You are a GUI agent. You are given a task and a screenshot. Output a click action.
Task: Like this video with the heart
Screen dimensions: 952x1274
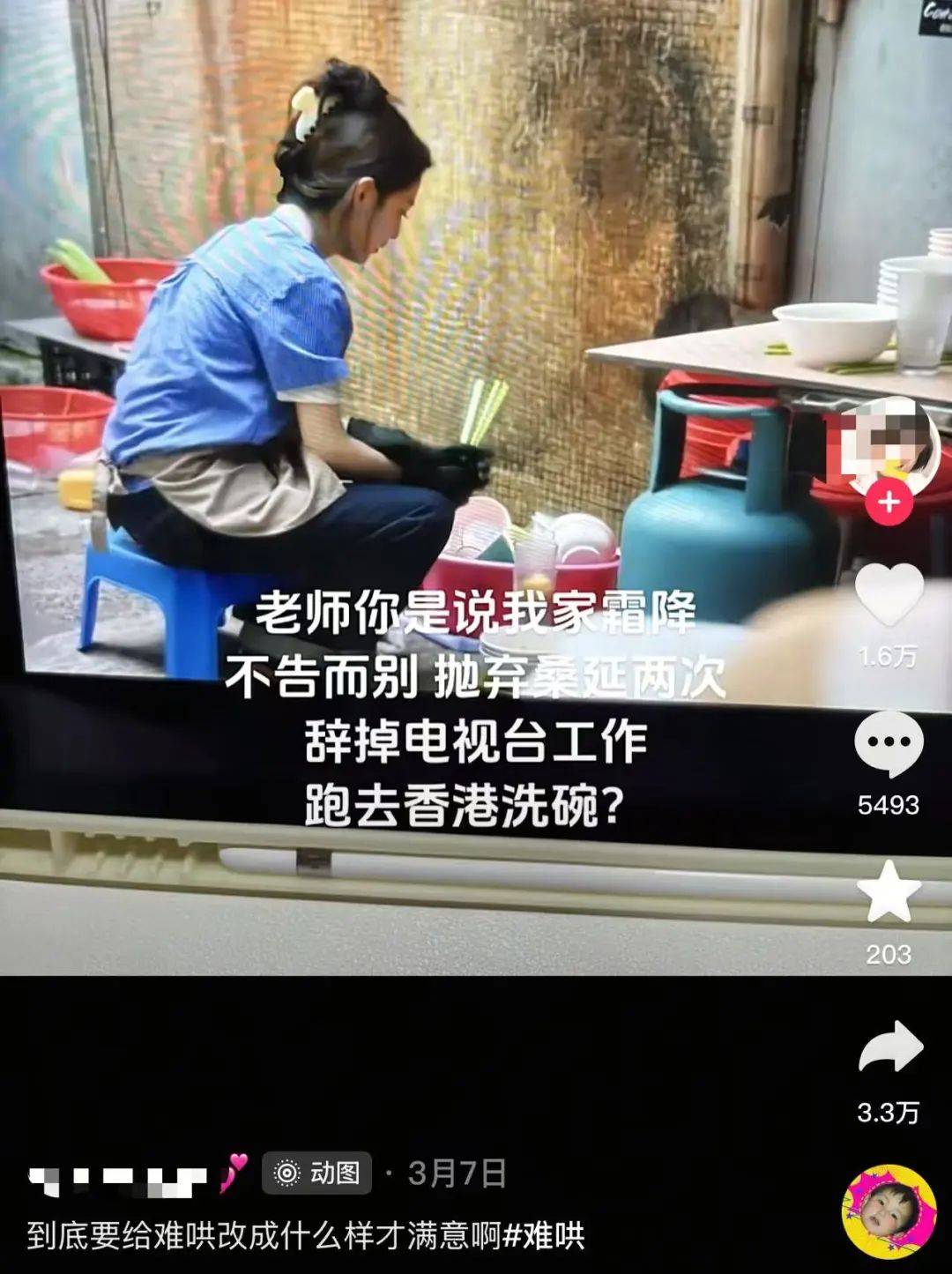click(x=889, y=595)
